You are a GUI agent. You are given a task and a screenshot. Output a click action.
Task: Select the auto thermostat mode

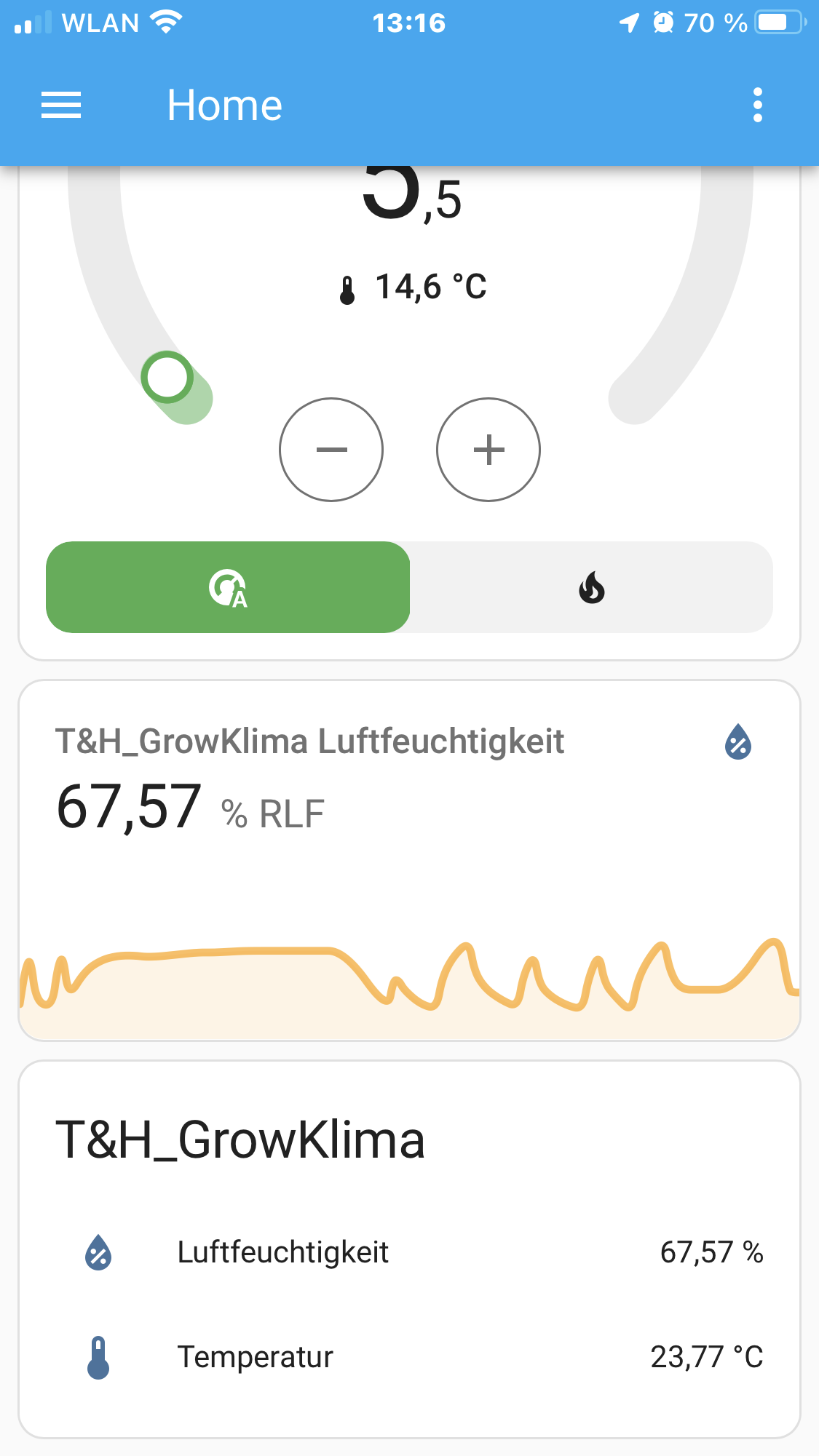click(x=228, y=587)
